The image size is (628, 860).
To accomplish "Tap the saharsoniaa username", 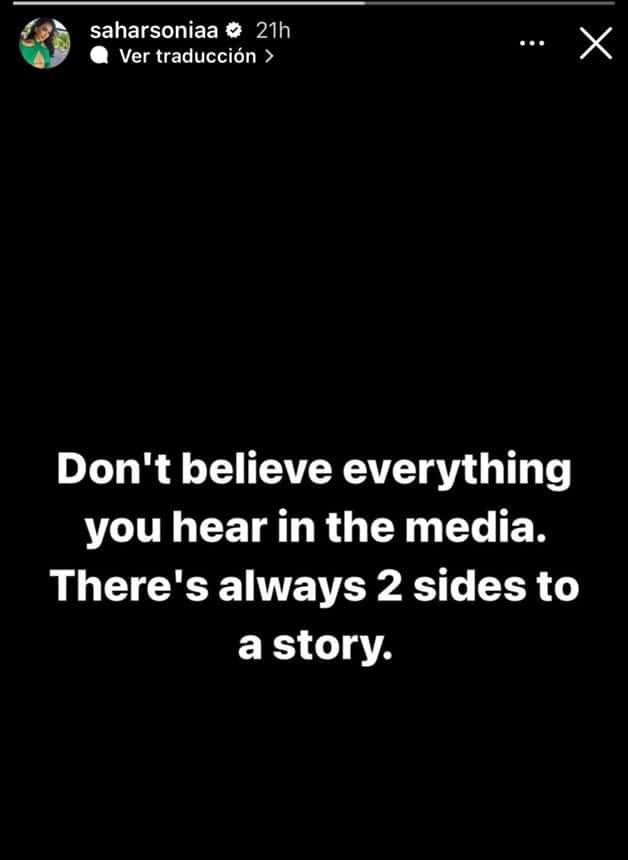I will (151, 31).
